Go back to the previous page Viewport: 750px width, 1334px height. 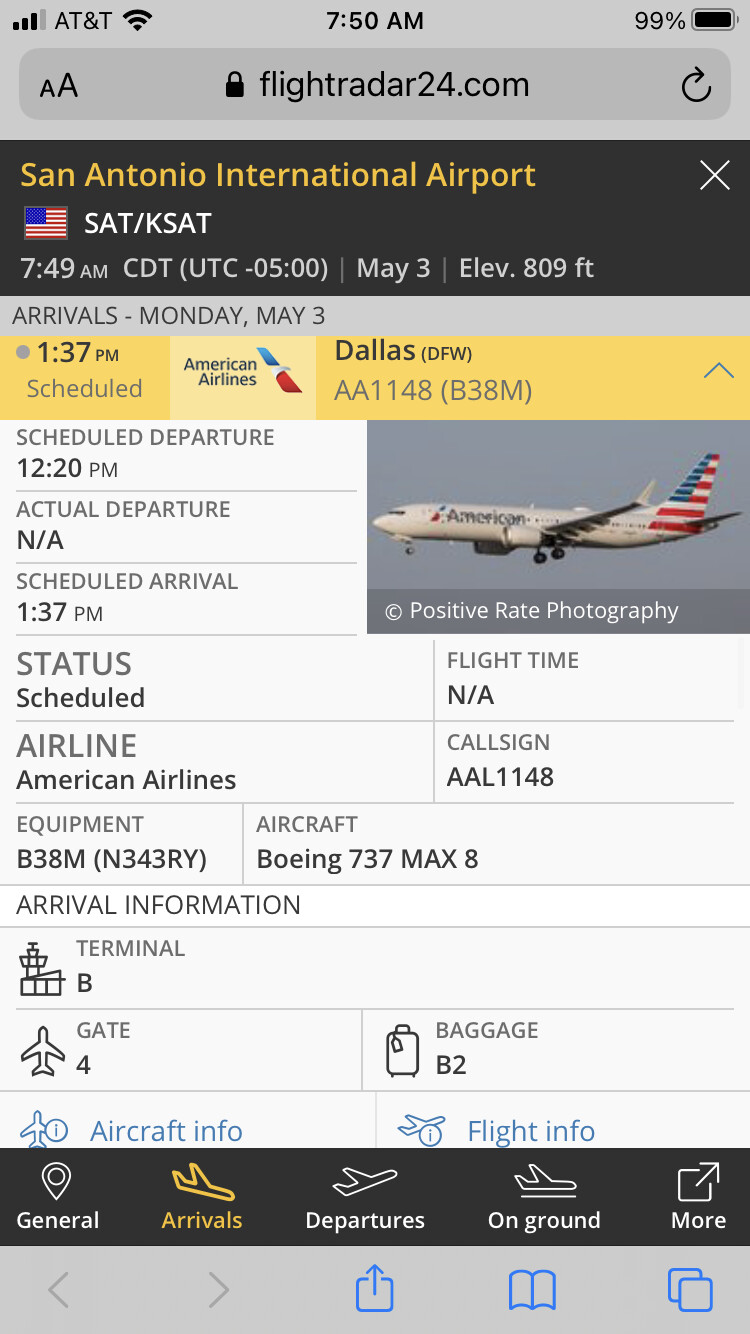tap(59, 1290)
